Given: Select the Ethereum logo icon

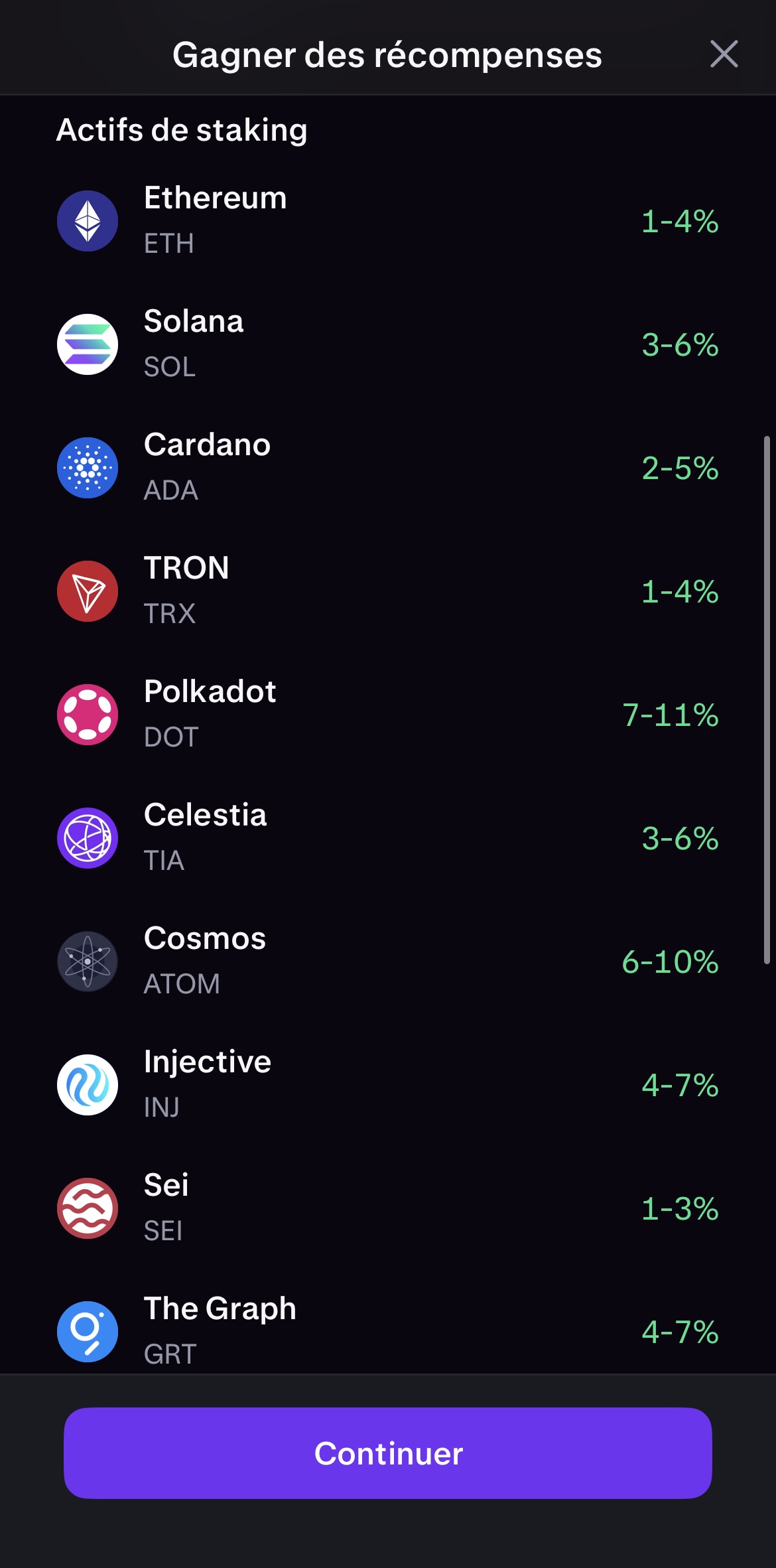Looking at the screenshot, I should [87, 220].
